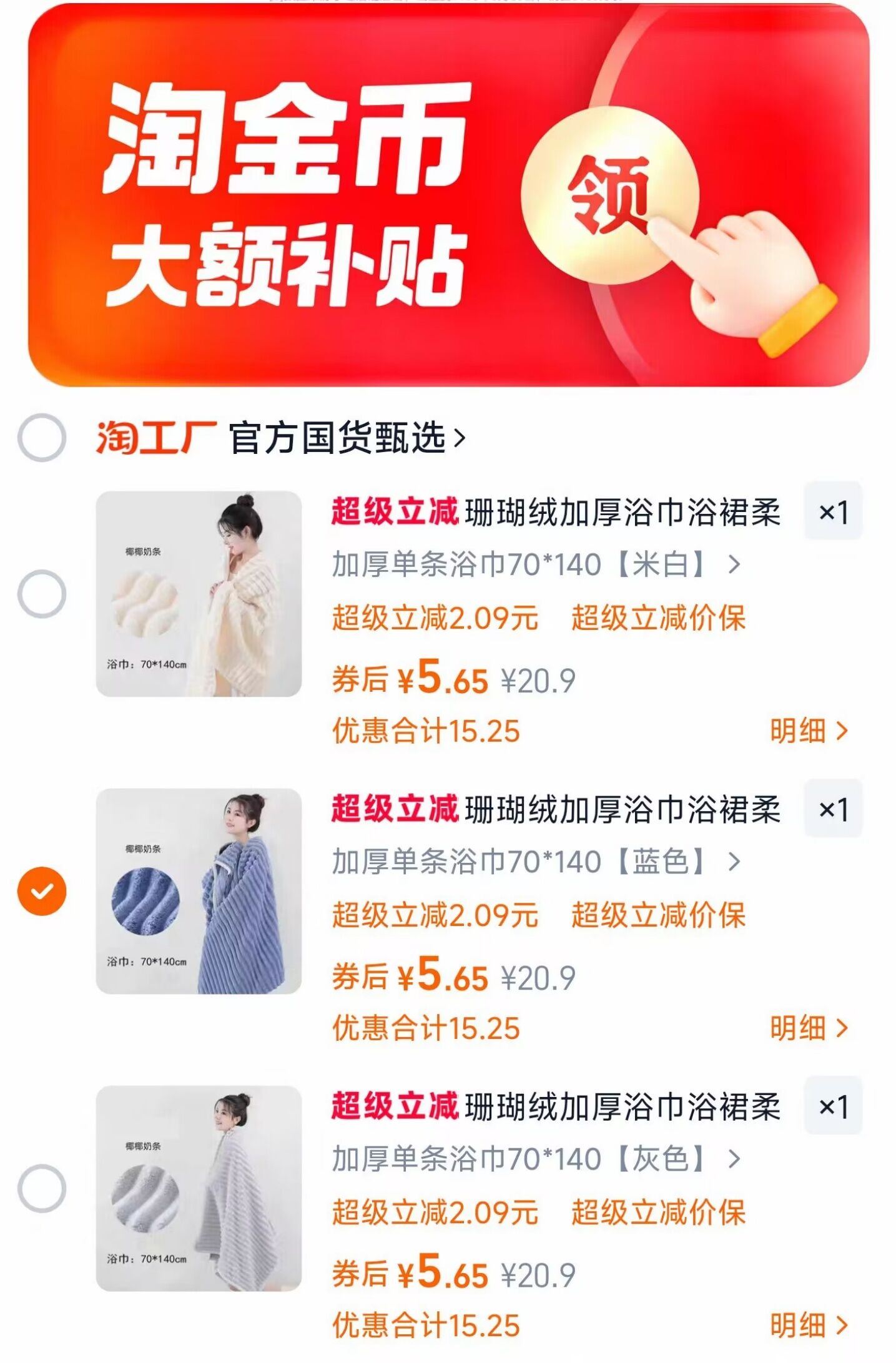Open the white towel product thumbnail
Screen dimensions: 896x1363
pyautogui.click(x=198, y=596)
